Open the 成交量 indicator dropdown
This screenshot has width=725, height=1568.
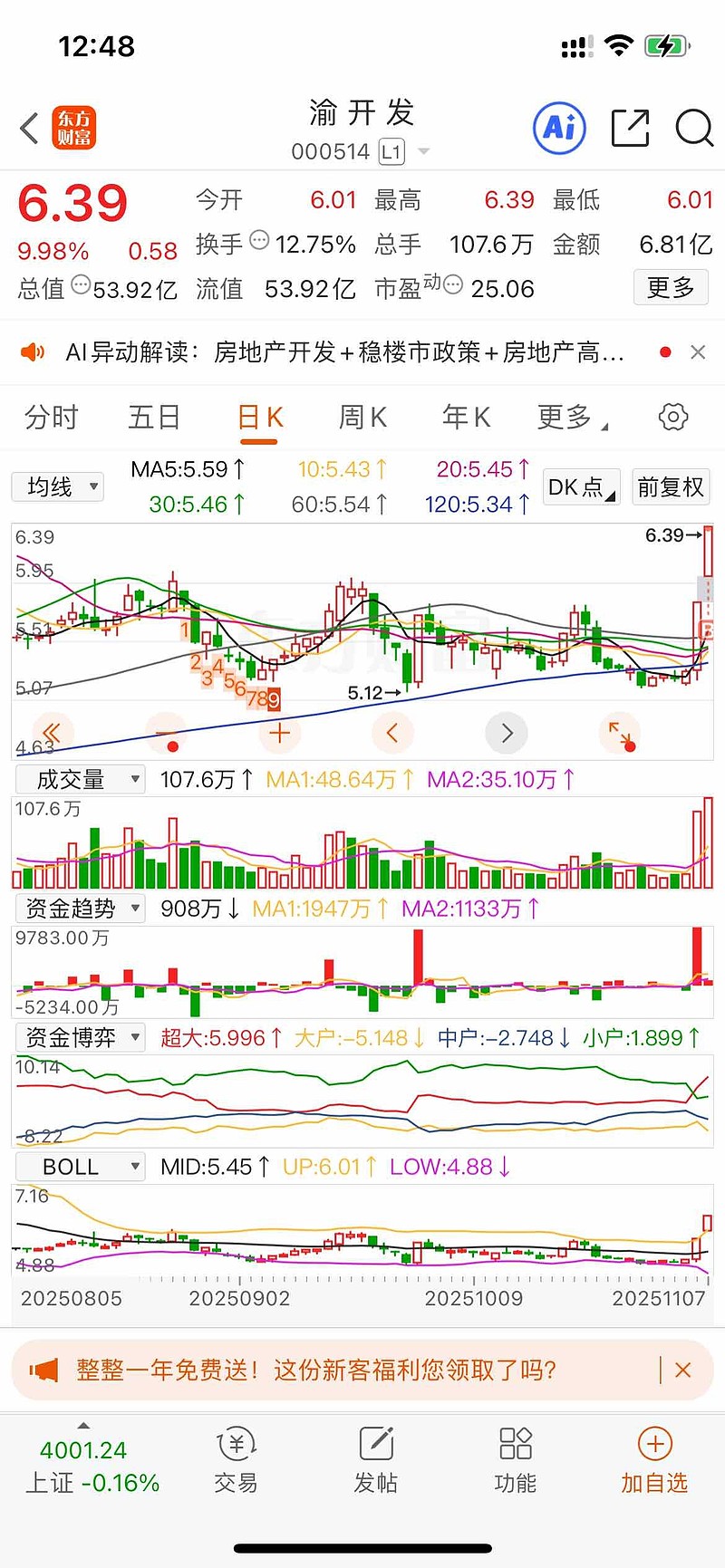[x=79, y=778]
